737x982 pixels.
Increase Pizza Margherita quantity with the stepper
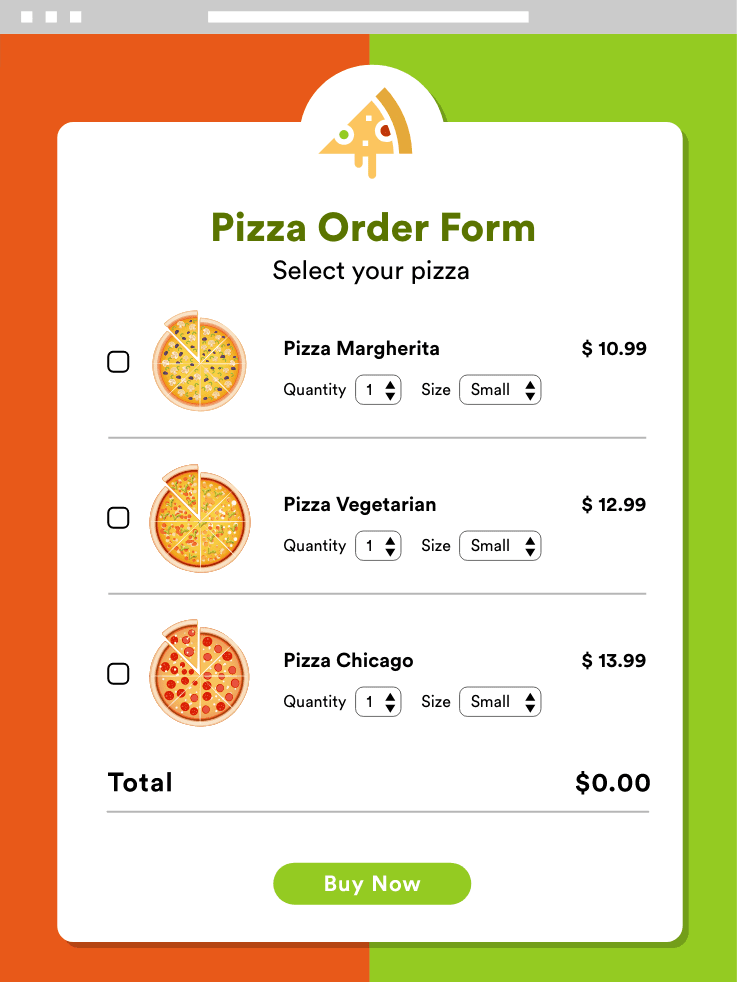(x=390, y=384)
